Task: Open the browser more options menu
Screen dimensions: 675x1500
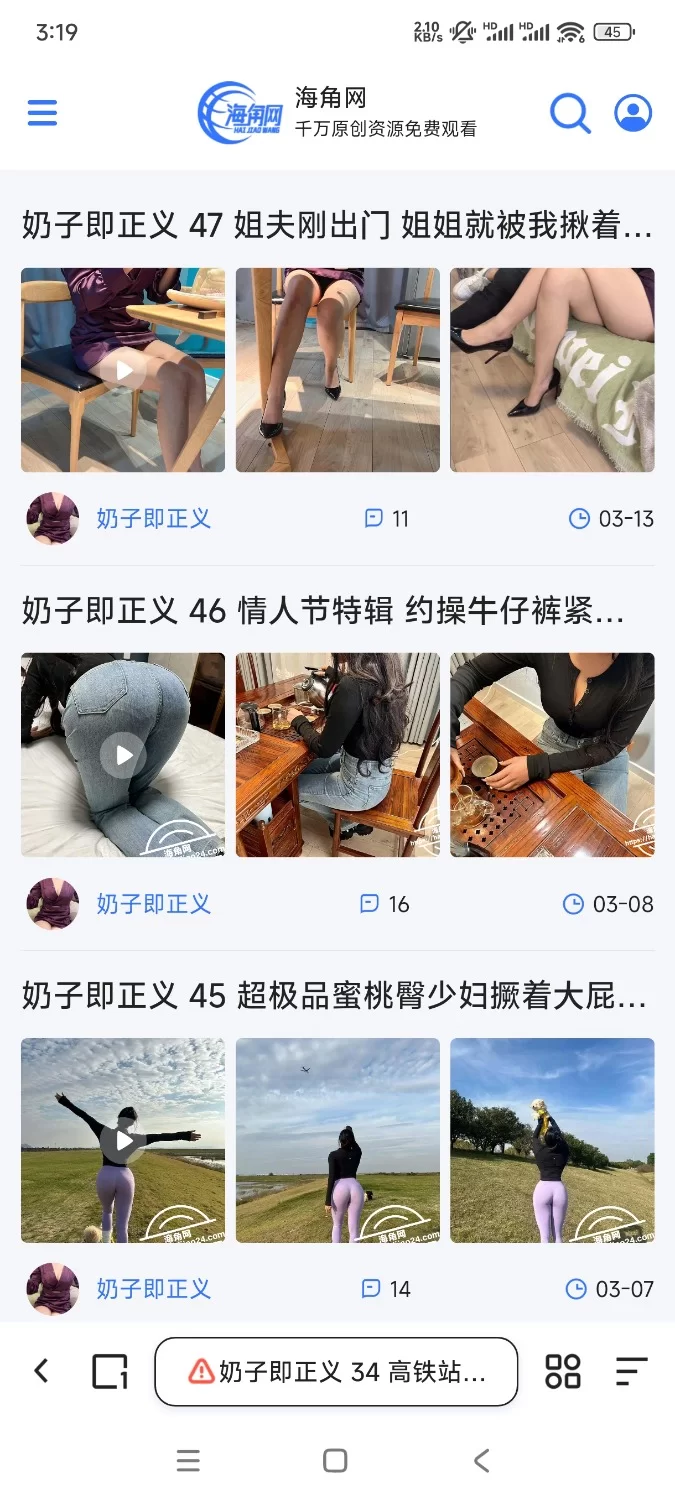Action: click(631, 1371)
